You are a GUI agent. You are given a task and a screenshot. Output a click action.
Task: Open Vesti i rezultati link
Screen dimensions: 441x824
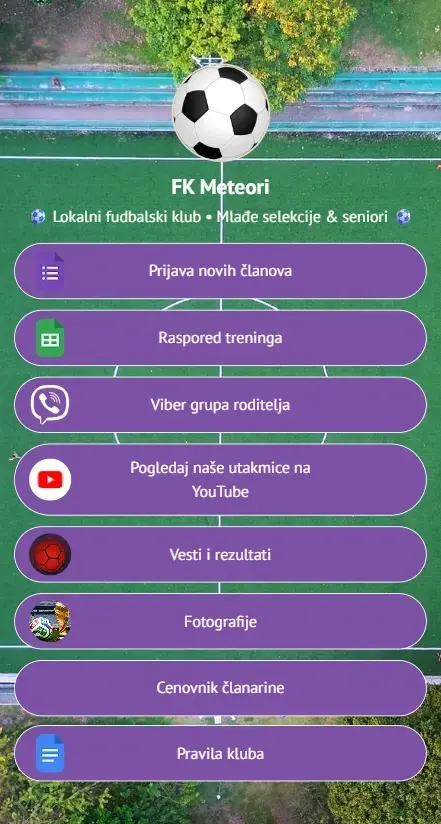click(x=220, y=554)
